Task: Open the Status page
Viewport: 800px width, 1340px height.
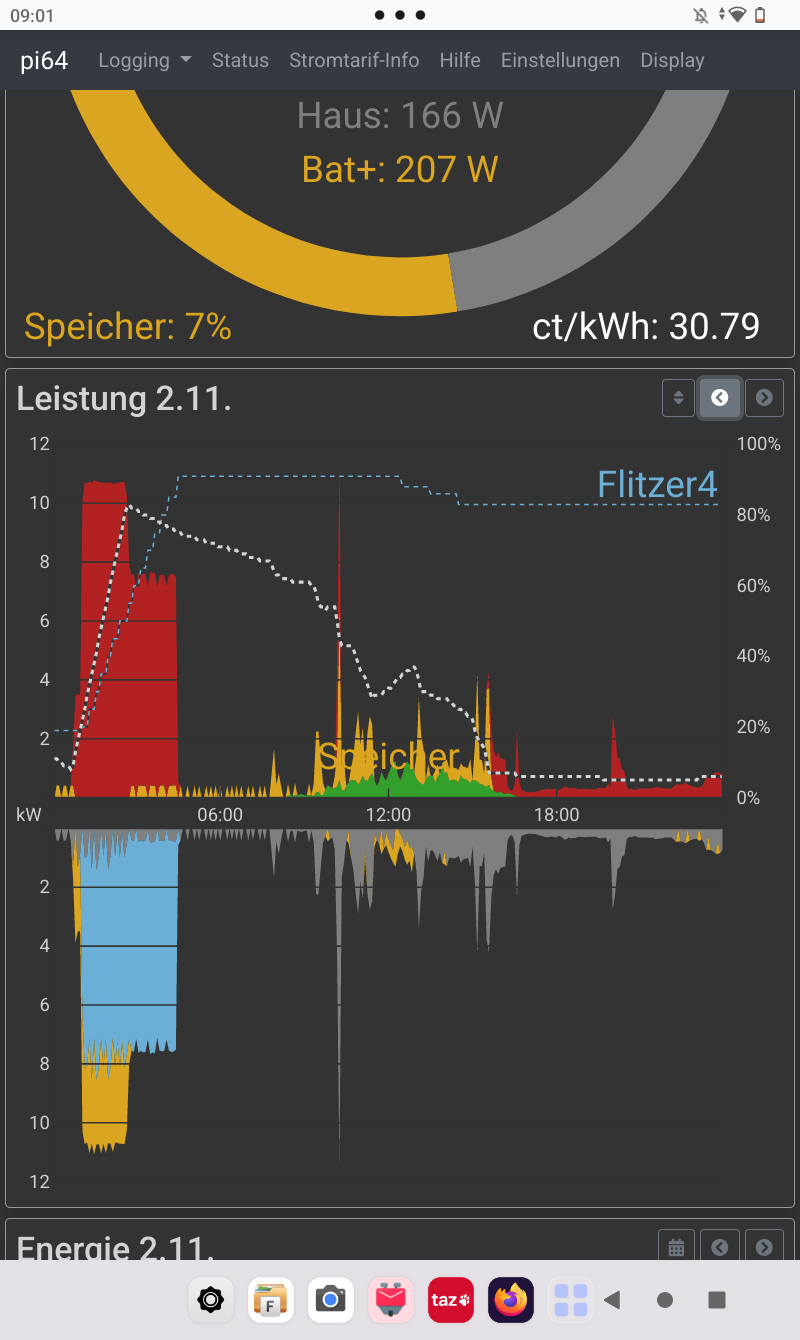Action: click(x=240, y=60)
